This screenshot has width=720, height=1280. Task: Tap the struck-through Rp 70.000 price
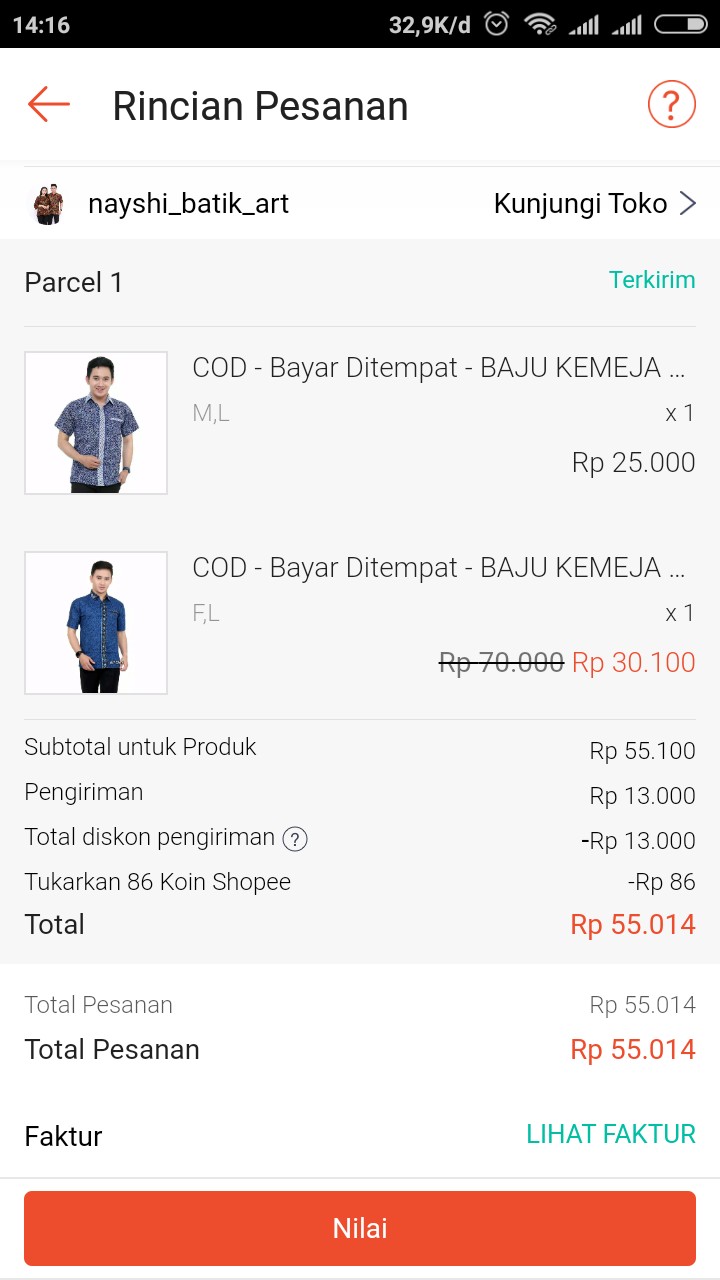tap(500, 661)
